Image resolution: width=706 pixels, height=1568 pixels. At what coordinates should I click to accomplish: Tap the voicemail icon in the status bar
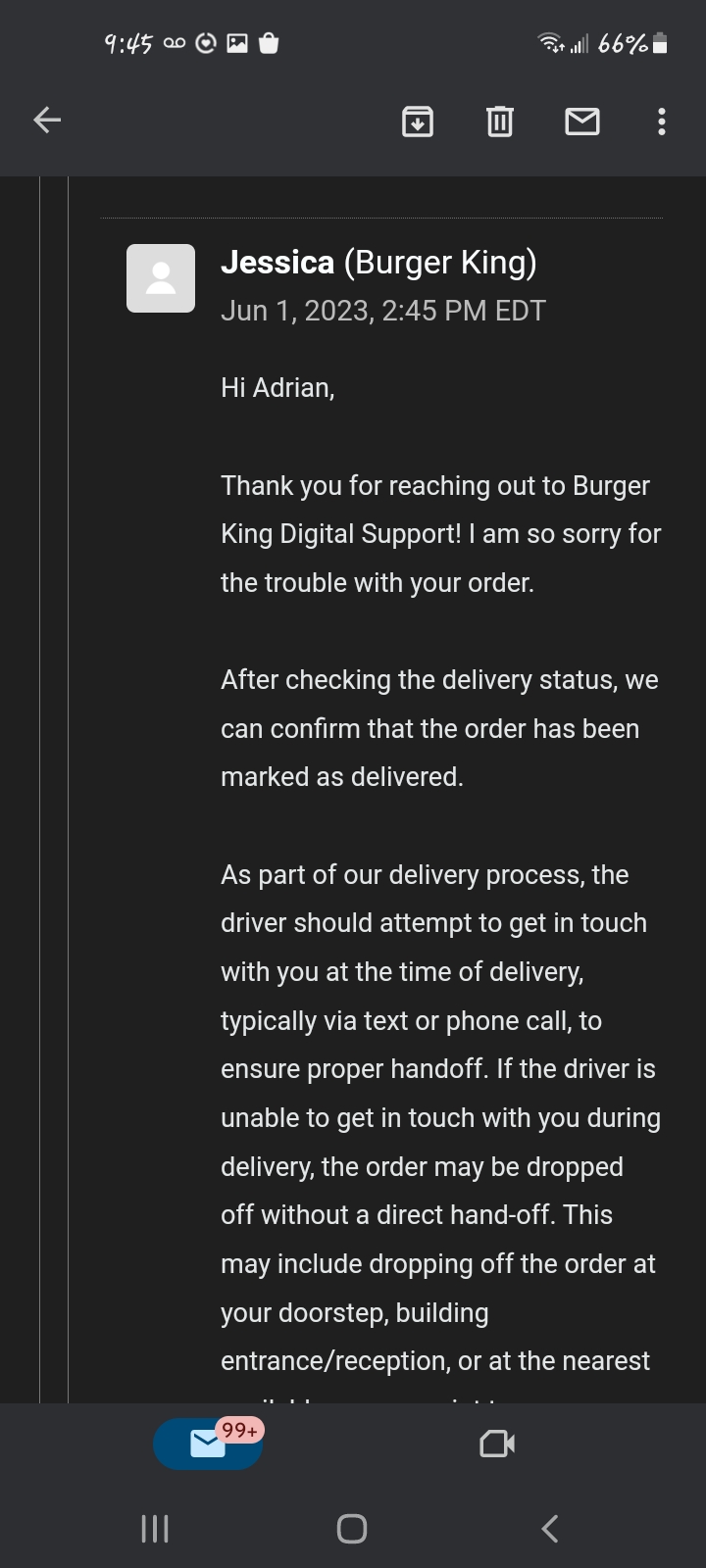pos(173,43)
